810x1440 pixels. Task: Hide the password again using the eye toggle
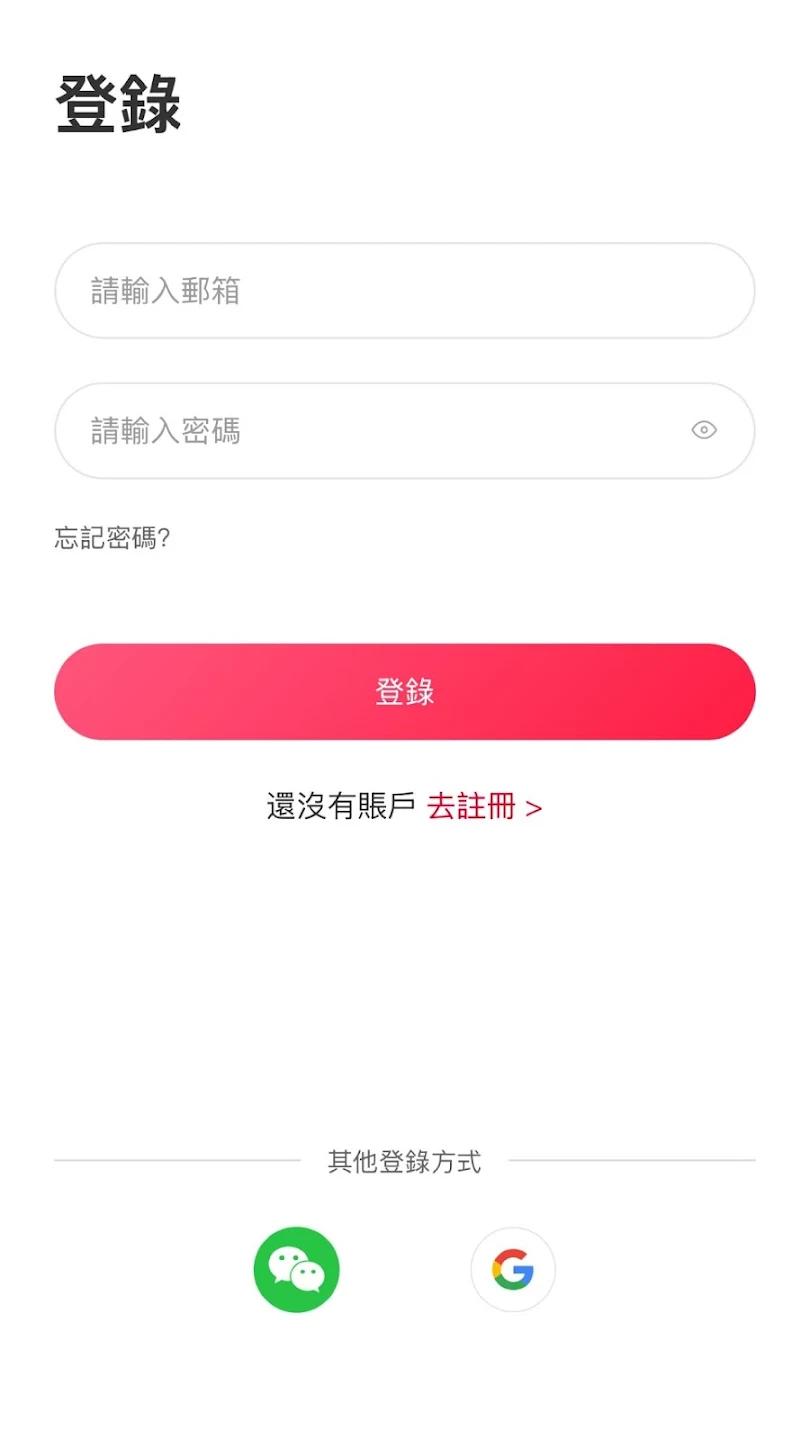coord(706,430)
